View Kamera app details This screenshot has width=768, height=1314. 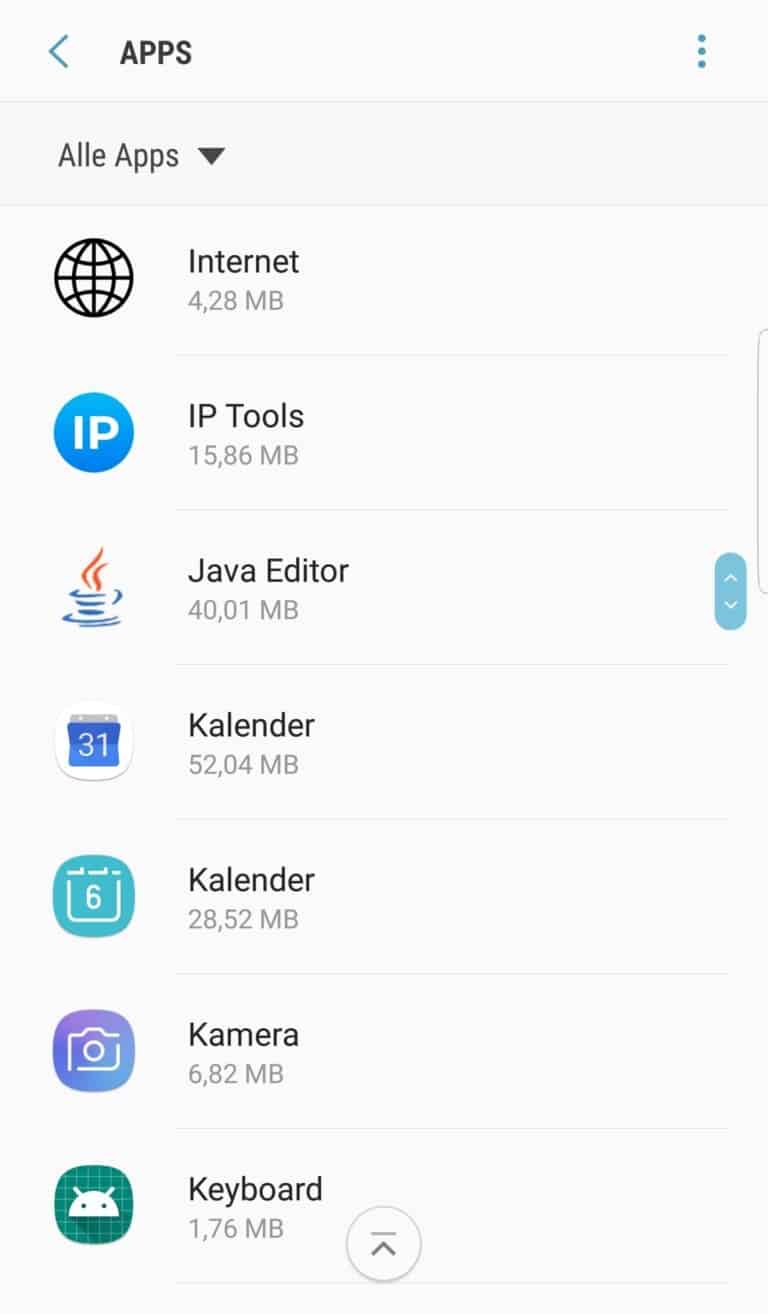tap(243, 1052)
